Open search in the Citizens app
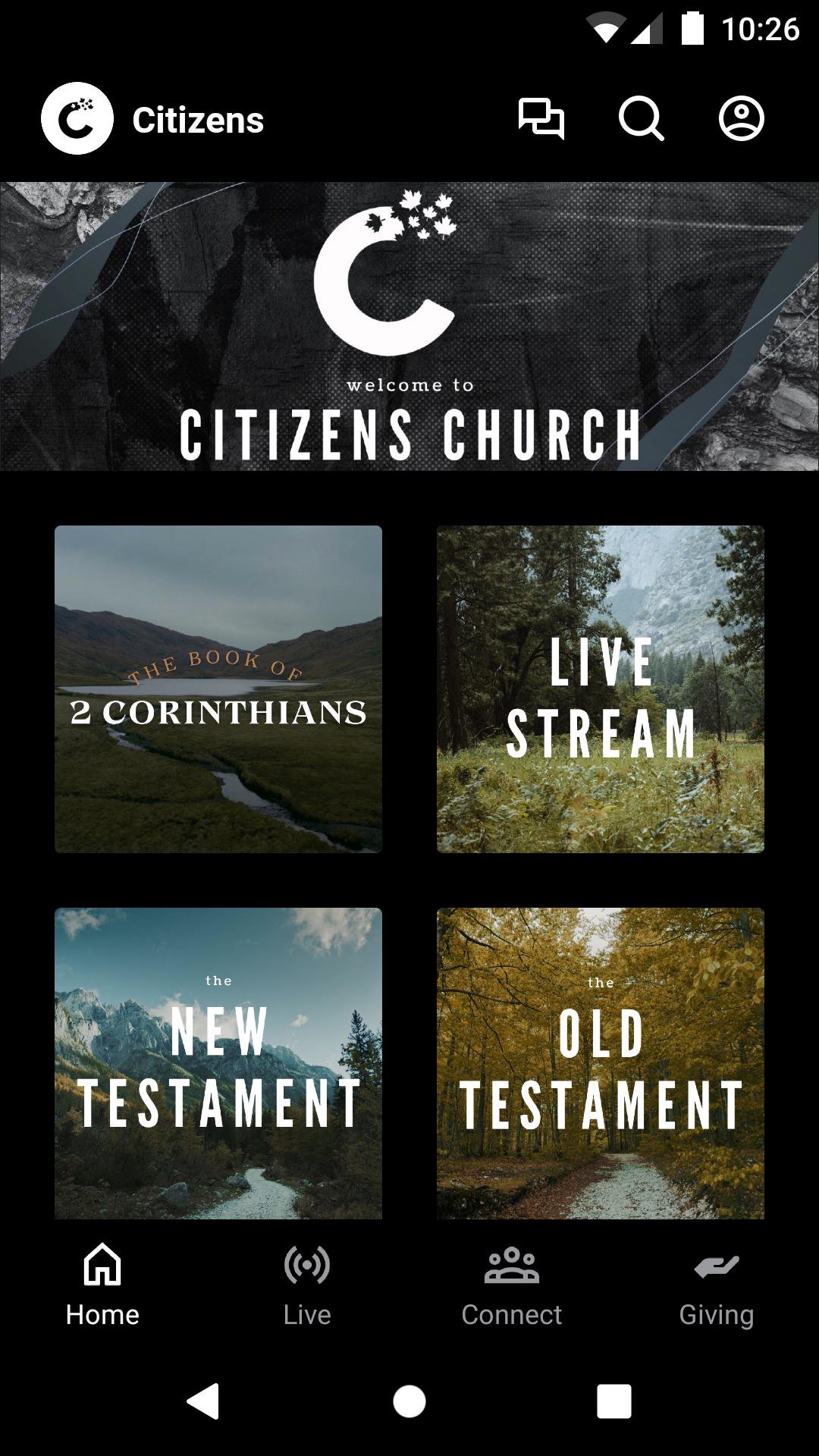Screen dimensions: 819x1456 (641, 119)
